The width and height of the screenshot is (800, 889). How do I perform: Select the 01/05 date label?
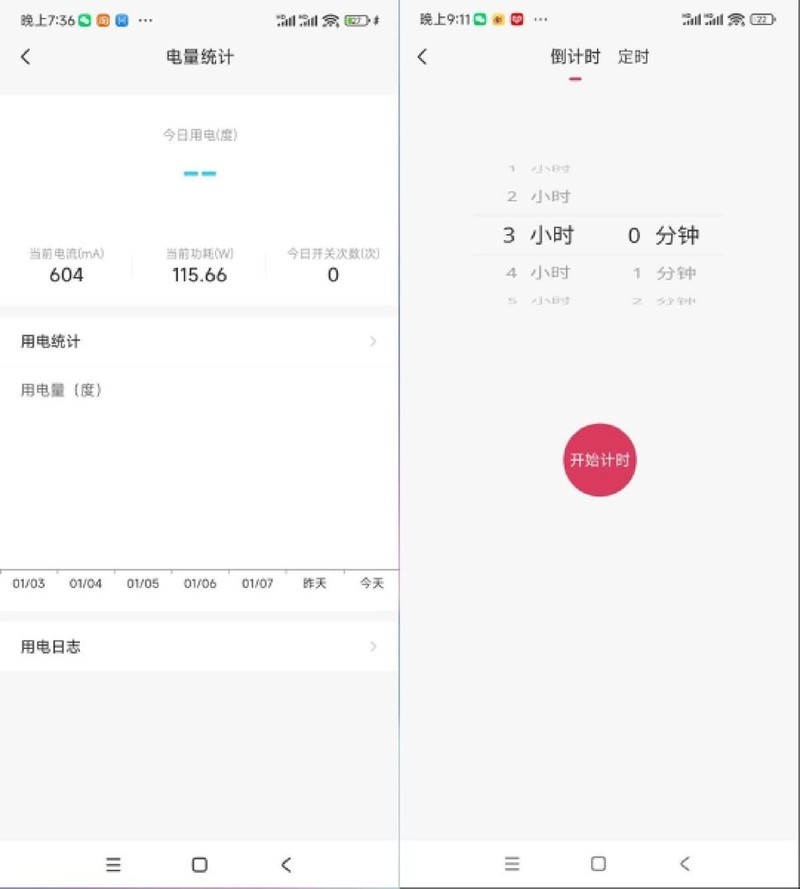point(142,582)
